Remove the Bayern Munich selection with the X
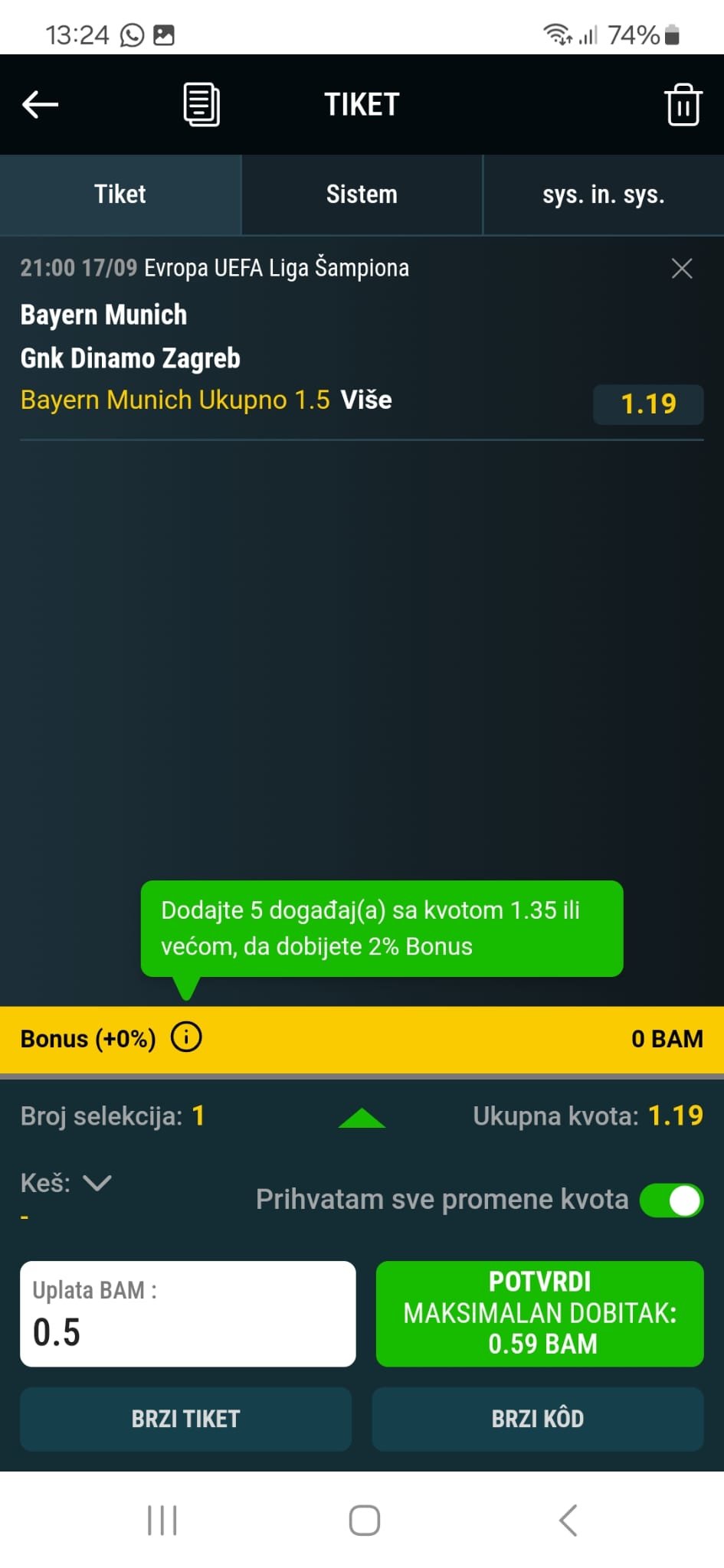The image size is (724, 1568). [x=682, y=269]
